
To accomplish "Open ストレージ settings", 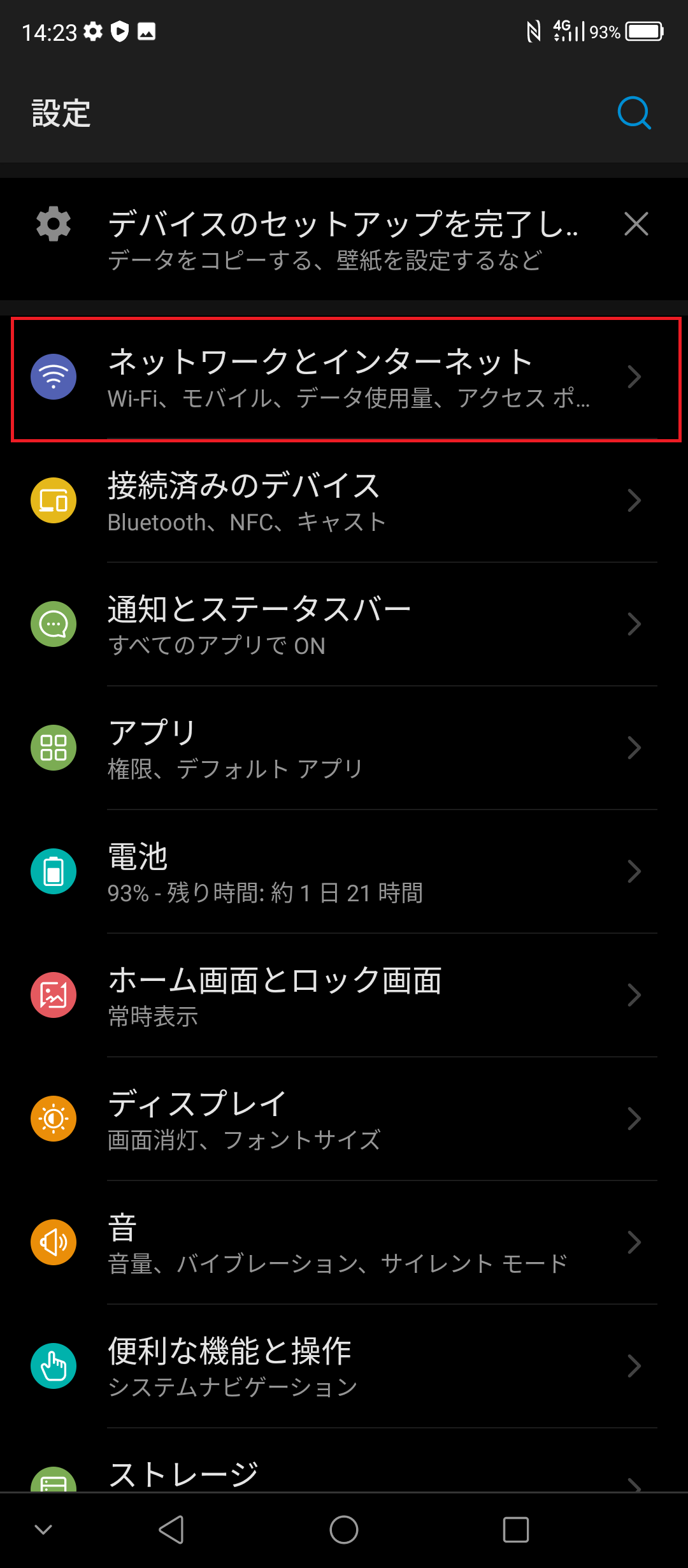I will (344, 1460).
